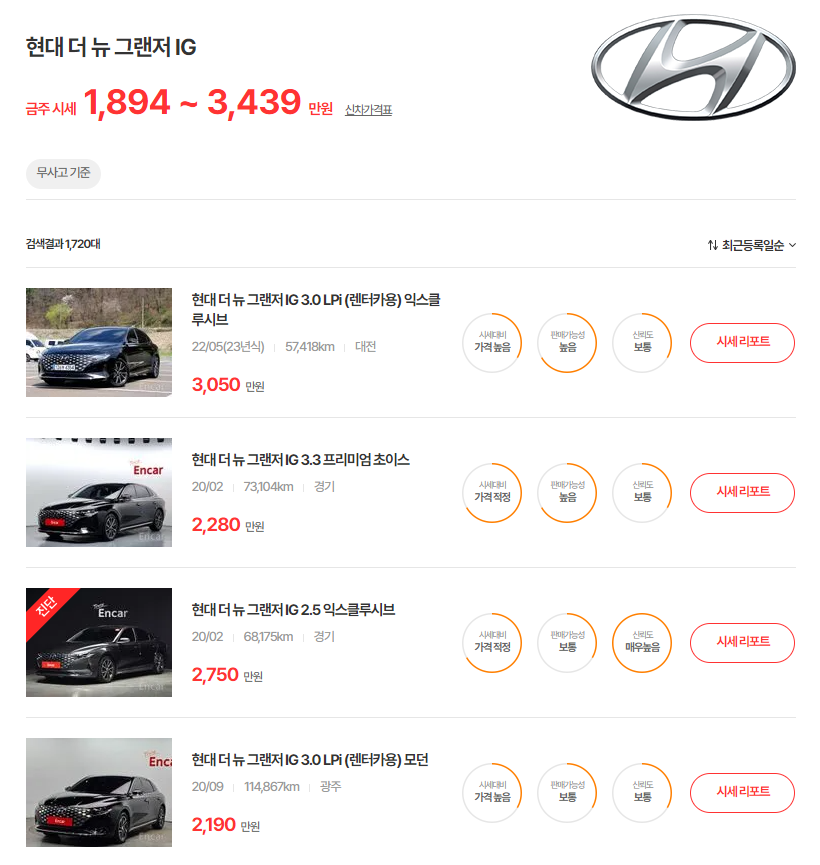Click the first black Grandeur car thumbnail

[98, 342]
